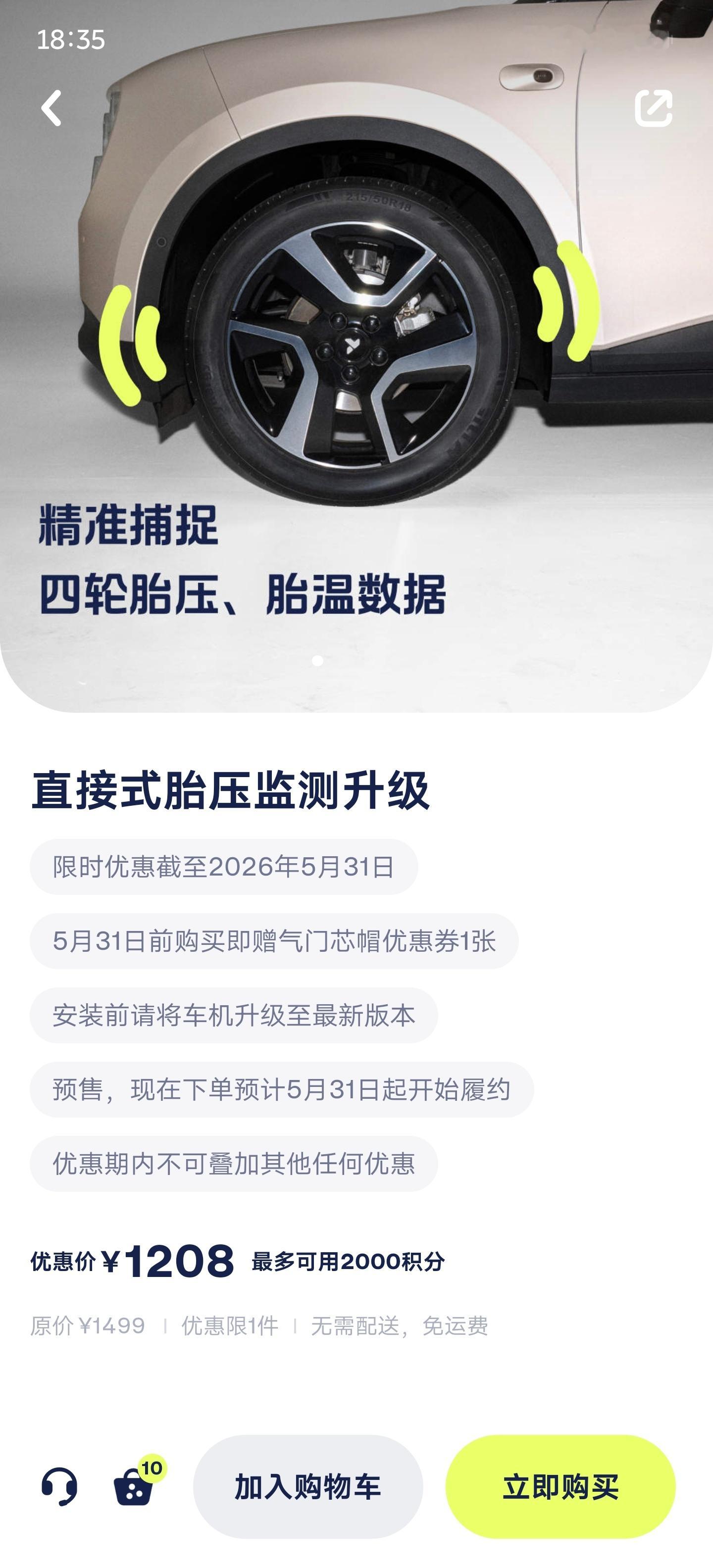
Task: Tap the tire image showing sensor highlights
Action: (347, 341)
